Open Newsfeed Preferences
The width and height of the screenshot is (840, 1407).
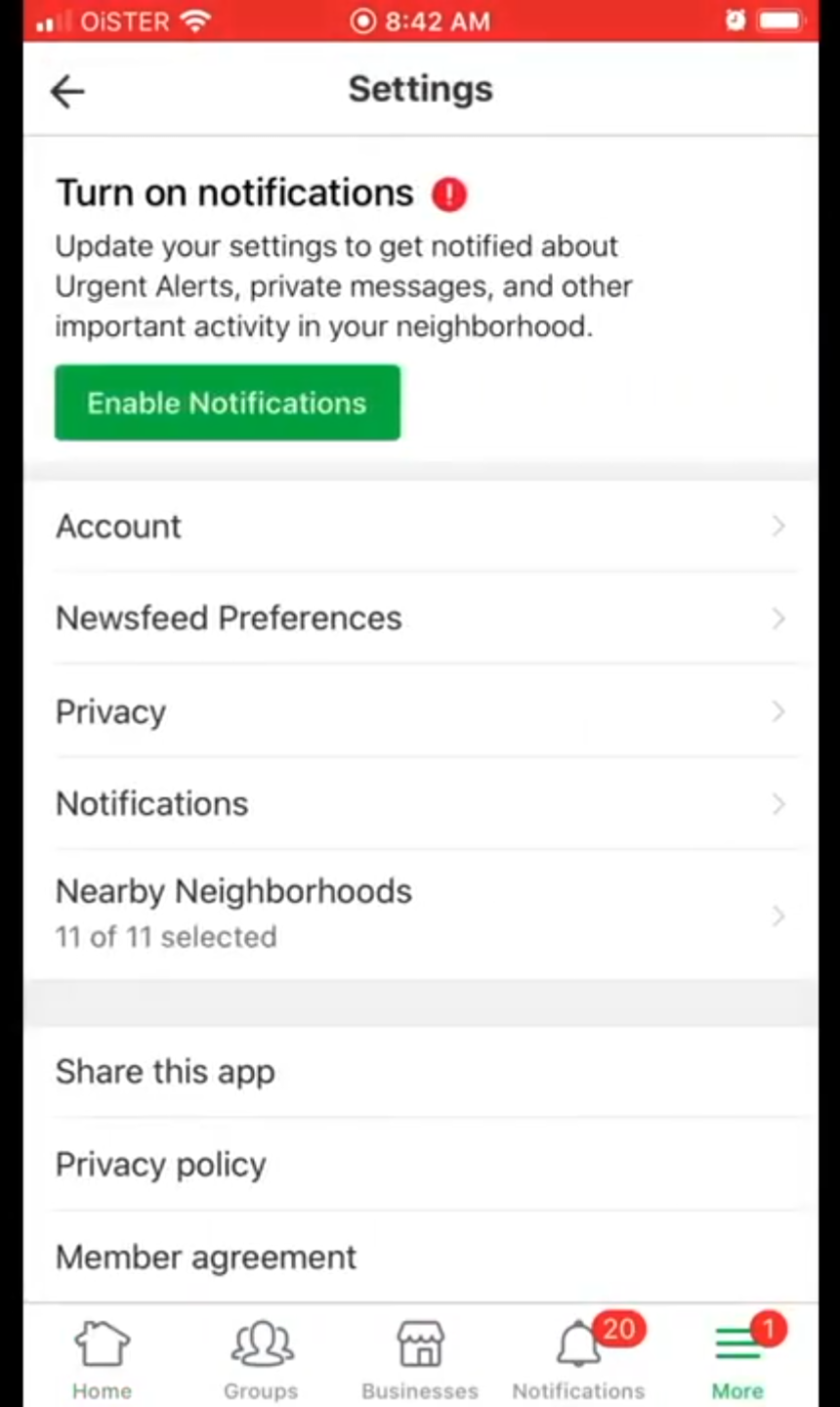point(420,618)
